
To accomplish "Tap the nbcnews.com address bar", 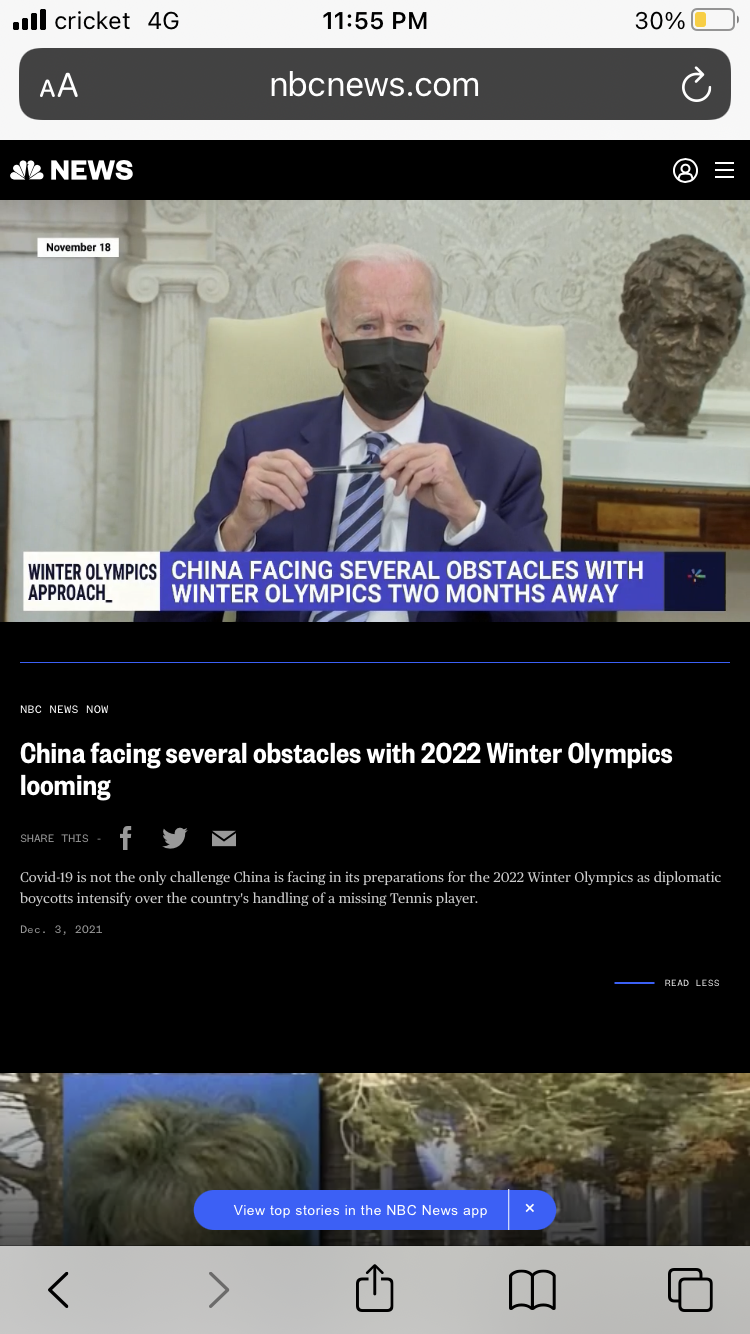I will (375, 85).
